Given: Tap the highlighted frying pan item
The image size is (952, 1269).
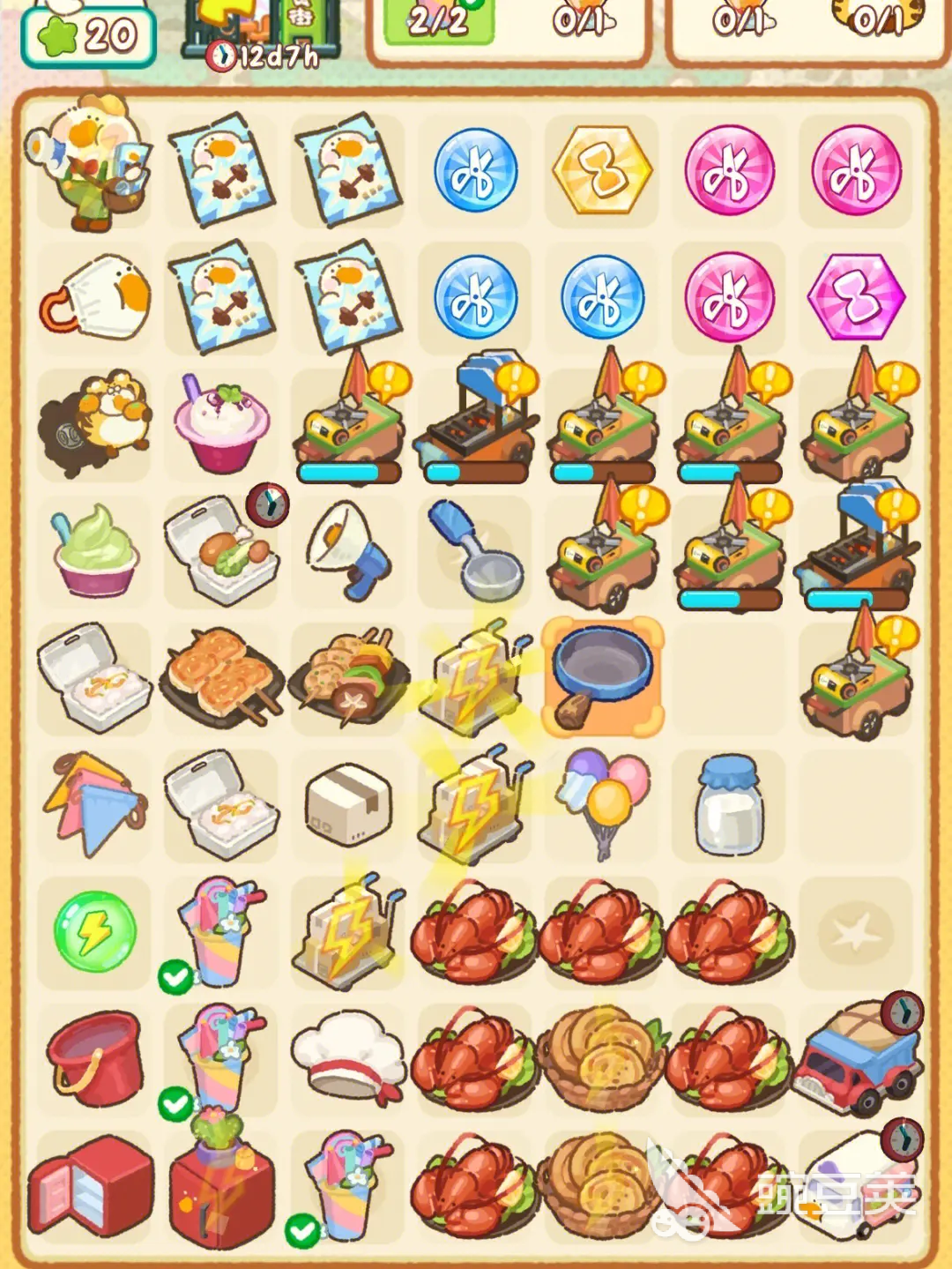Looking at the screenshot, I should (602, 676).
